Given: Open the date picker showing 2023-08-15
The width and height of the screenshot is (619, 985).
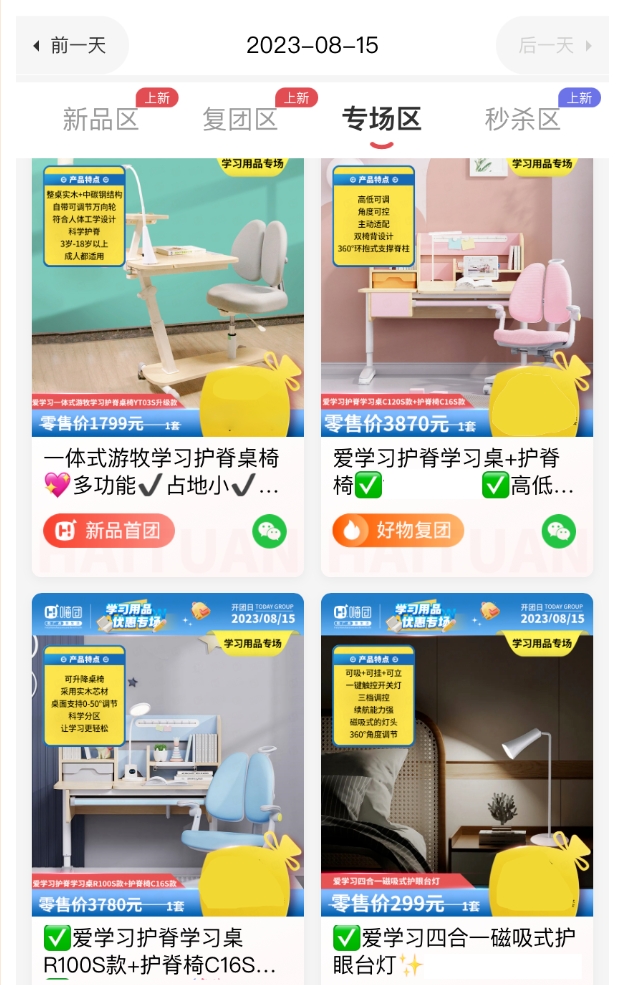Looking at the screenshot, I should (x=312, y=45).
